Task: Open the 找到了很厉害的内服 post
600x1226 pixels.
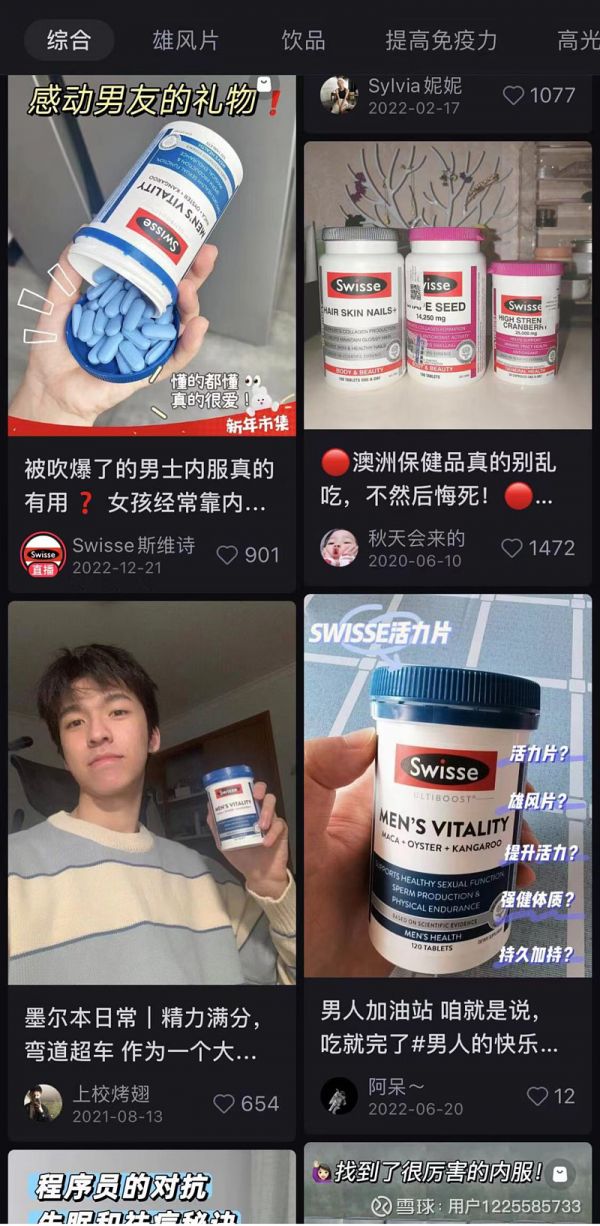Action: 448,1185
